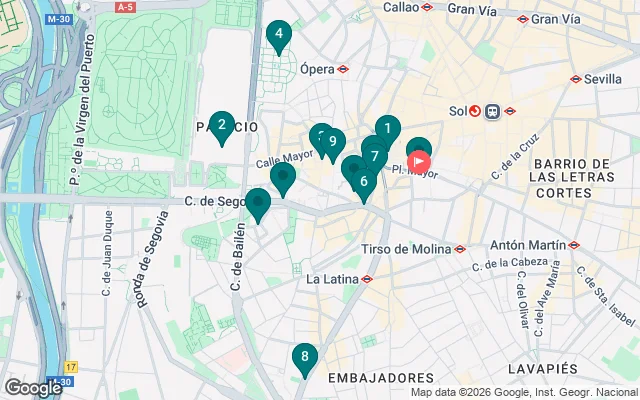Tap the red flag marker at Pl. Mayor
The height and width of the screenshot is (400, 640).
click(420, 159)
